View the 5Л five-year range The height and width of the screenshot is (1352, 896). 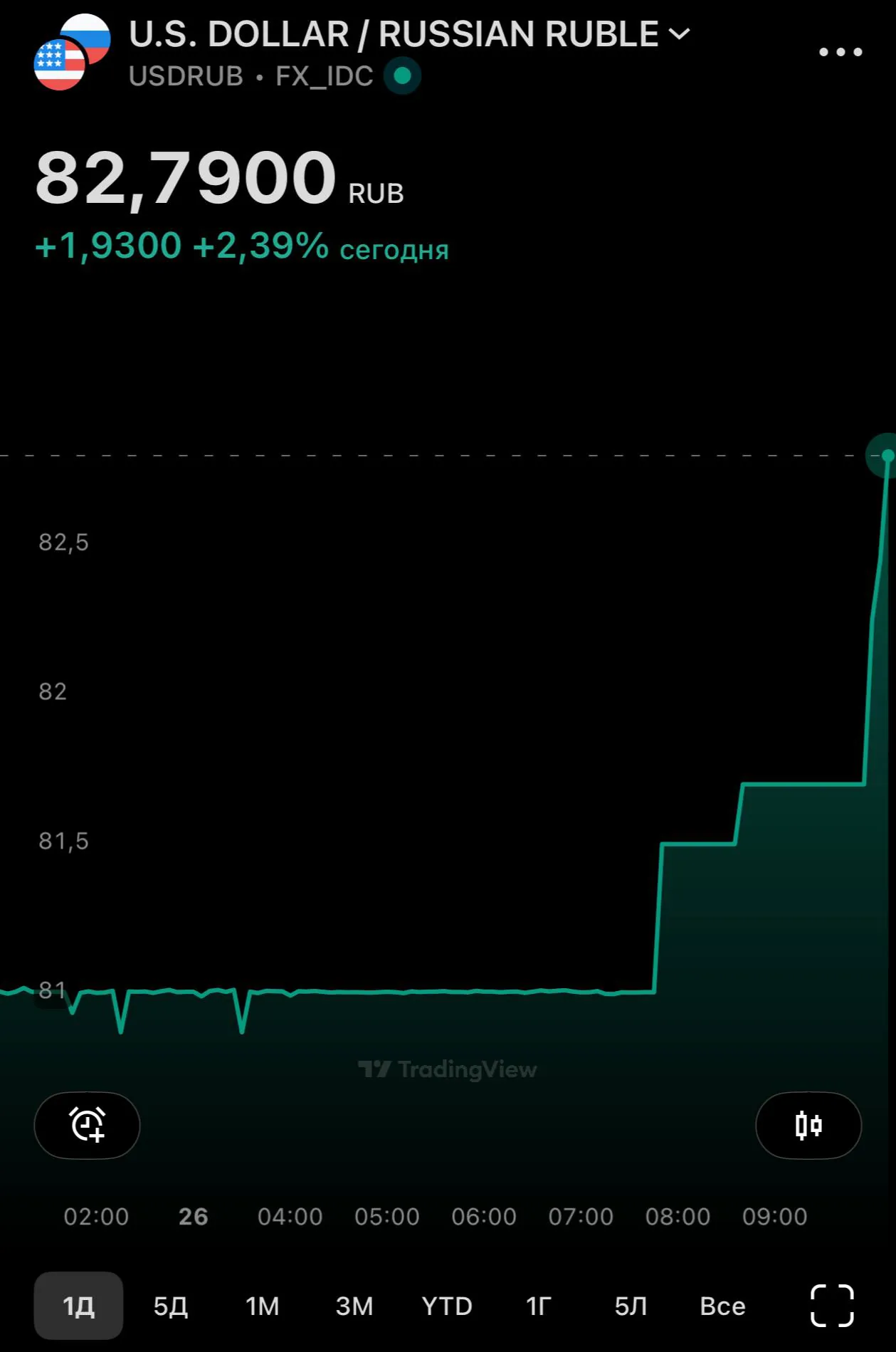(631, 1306)
